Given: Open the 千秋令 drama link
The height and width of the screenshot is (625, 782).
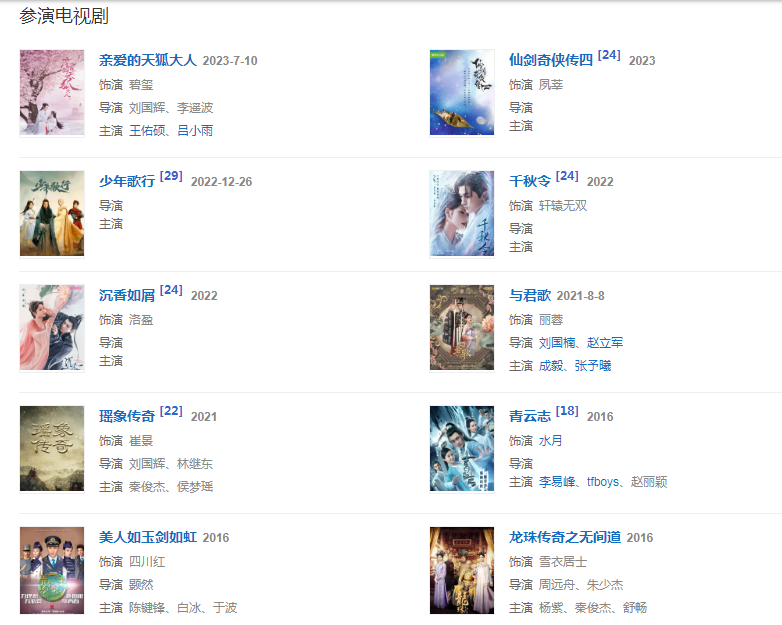Looking at the screenshot, I should [530, 181].
